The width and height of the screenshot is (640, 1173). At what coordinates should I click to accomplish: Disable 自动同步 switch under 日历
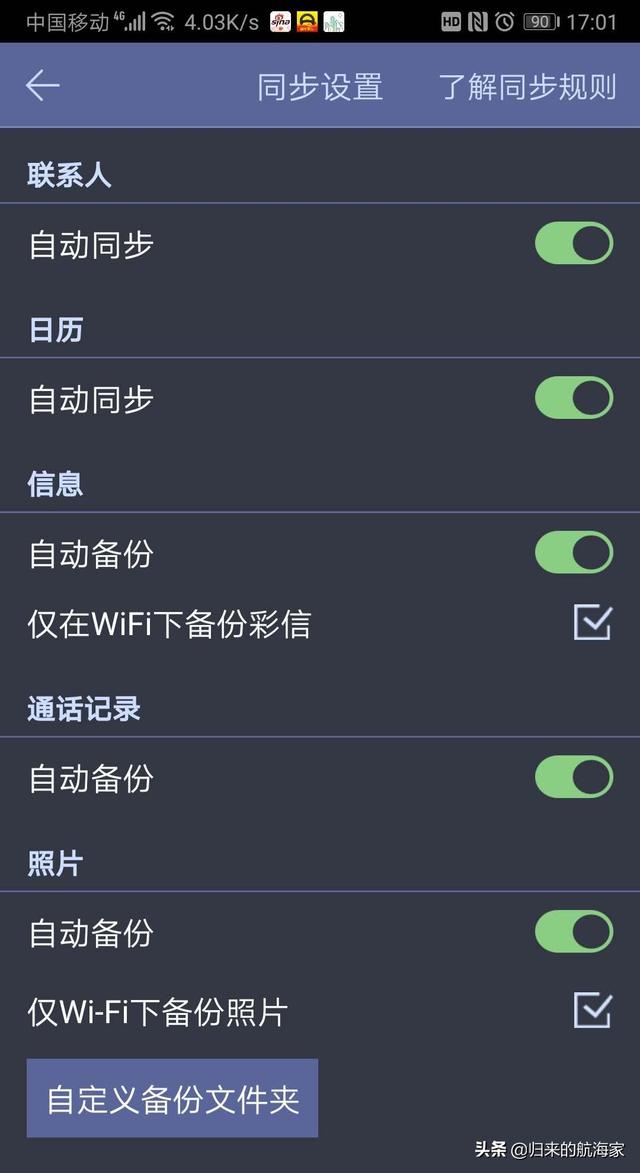(x=573, y=398)
